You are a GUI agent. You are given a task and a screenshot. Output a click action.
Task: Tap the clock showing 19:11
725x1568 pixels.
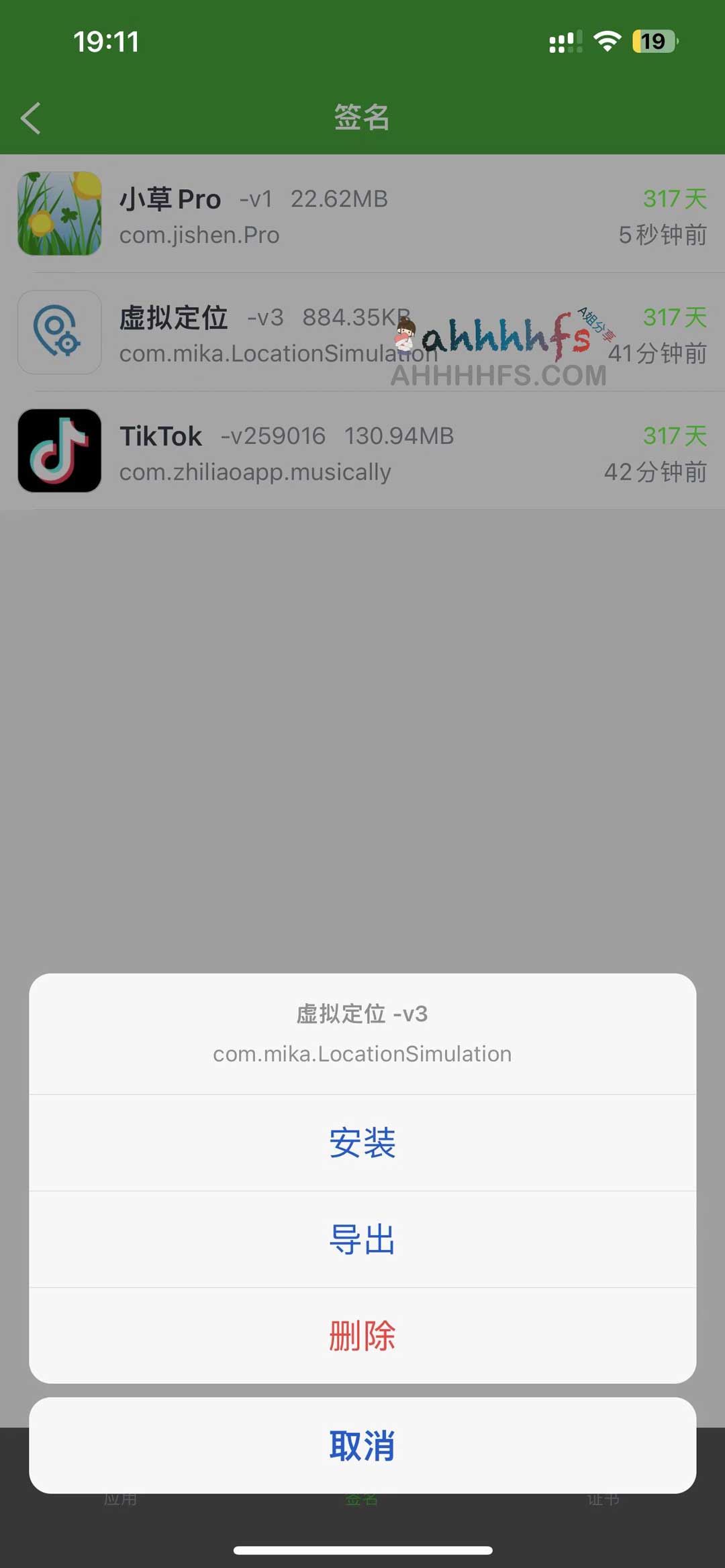[x=107, y=42]
